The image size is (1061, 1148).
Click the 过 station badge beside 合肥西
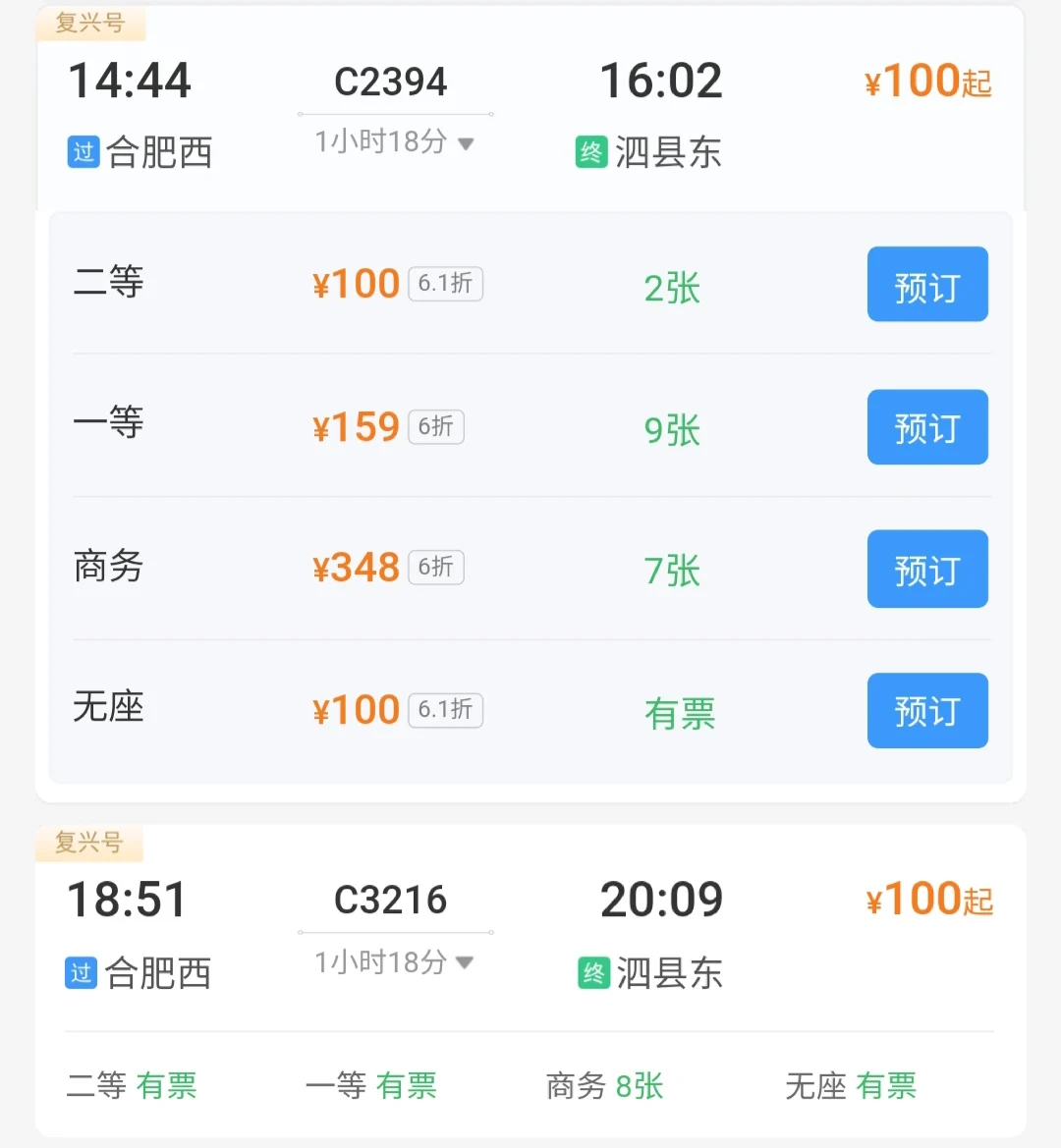point(84,152)
